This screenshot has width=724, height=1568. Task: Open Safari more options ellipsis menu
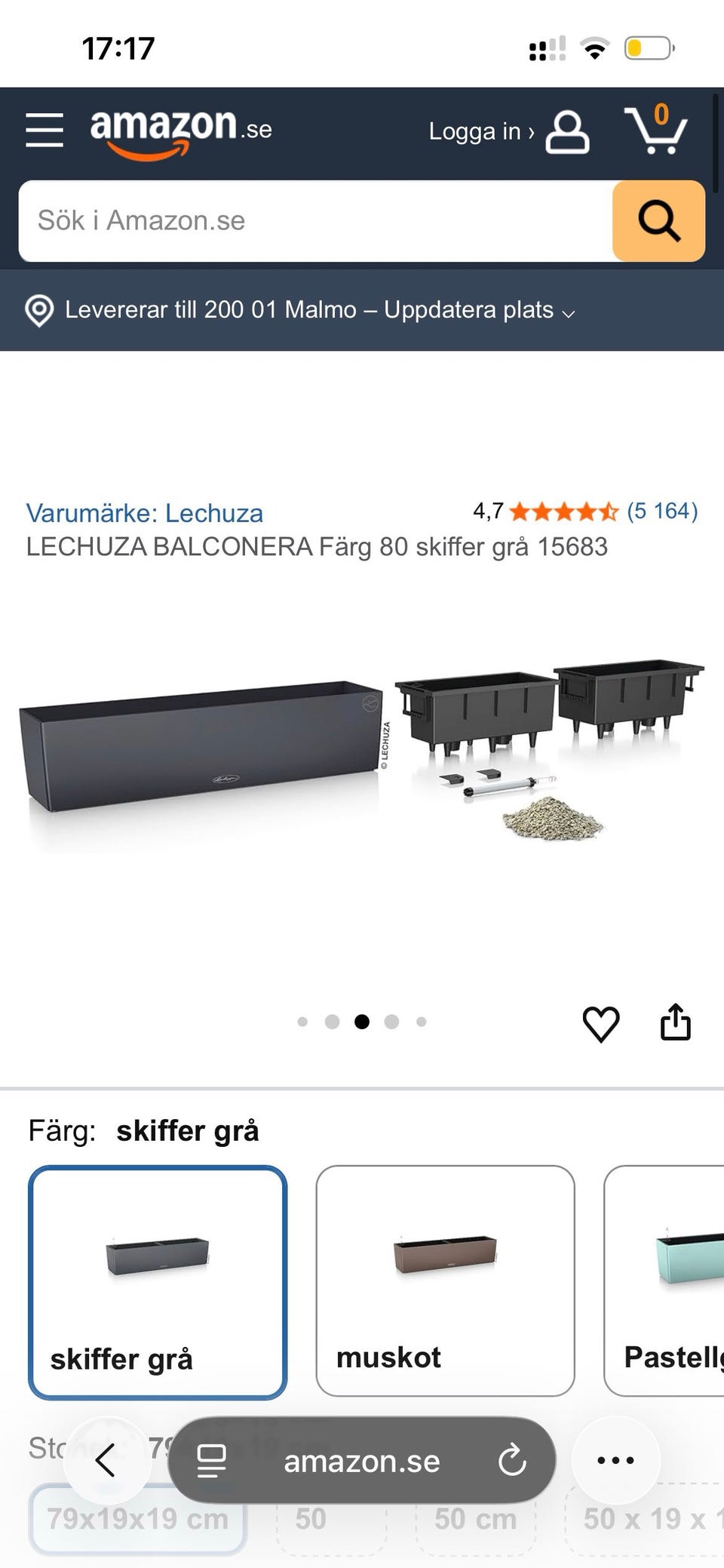pos(615,1460)
